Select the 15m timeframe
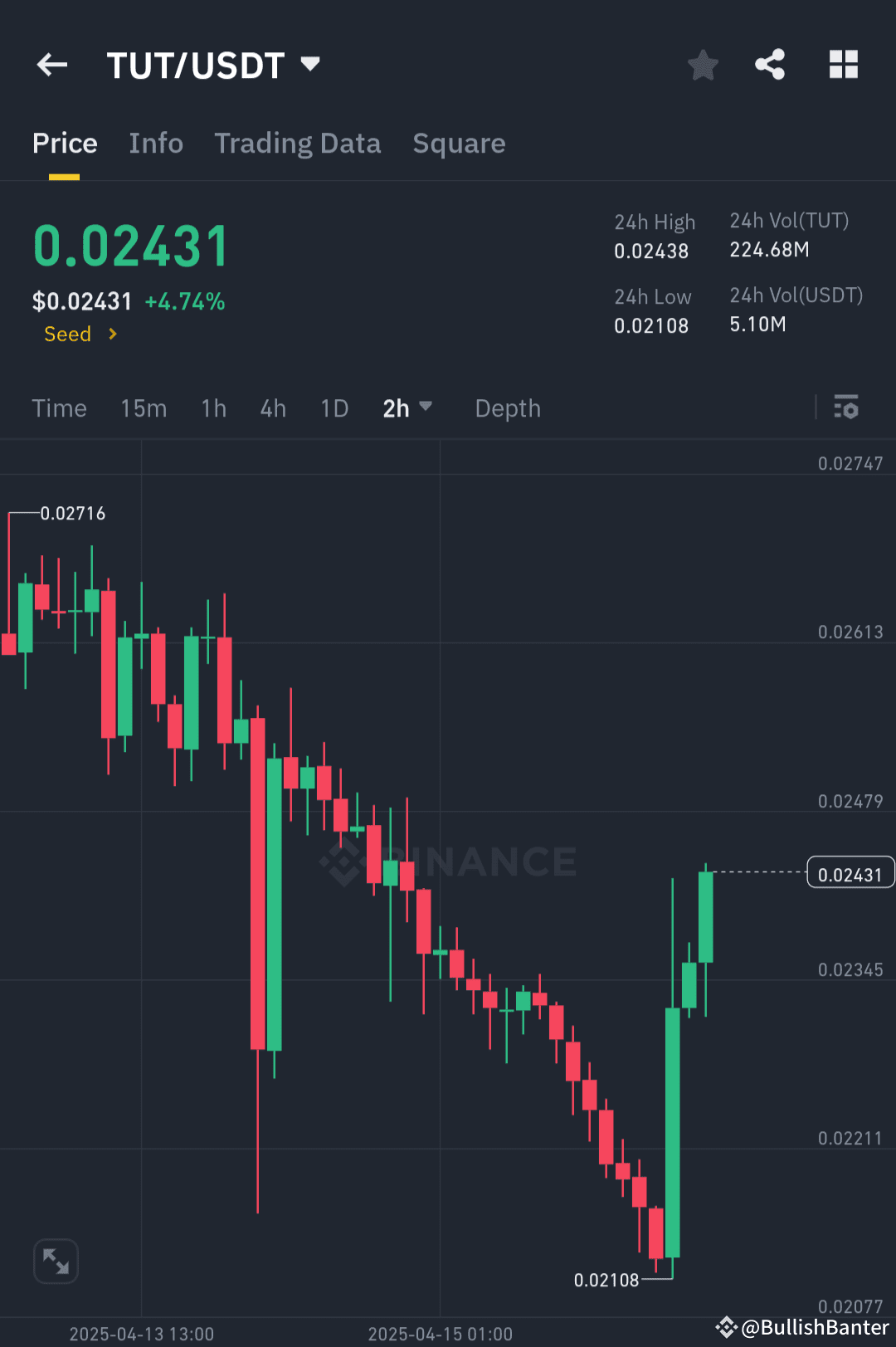This screenshot has height=1347, width=896. tap(143, 408)
